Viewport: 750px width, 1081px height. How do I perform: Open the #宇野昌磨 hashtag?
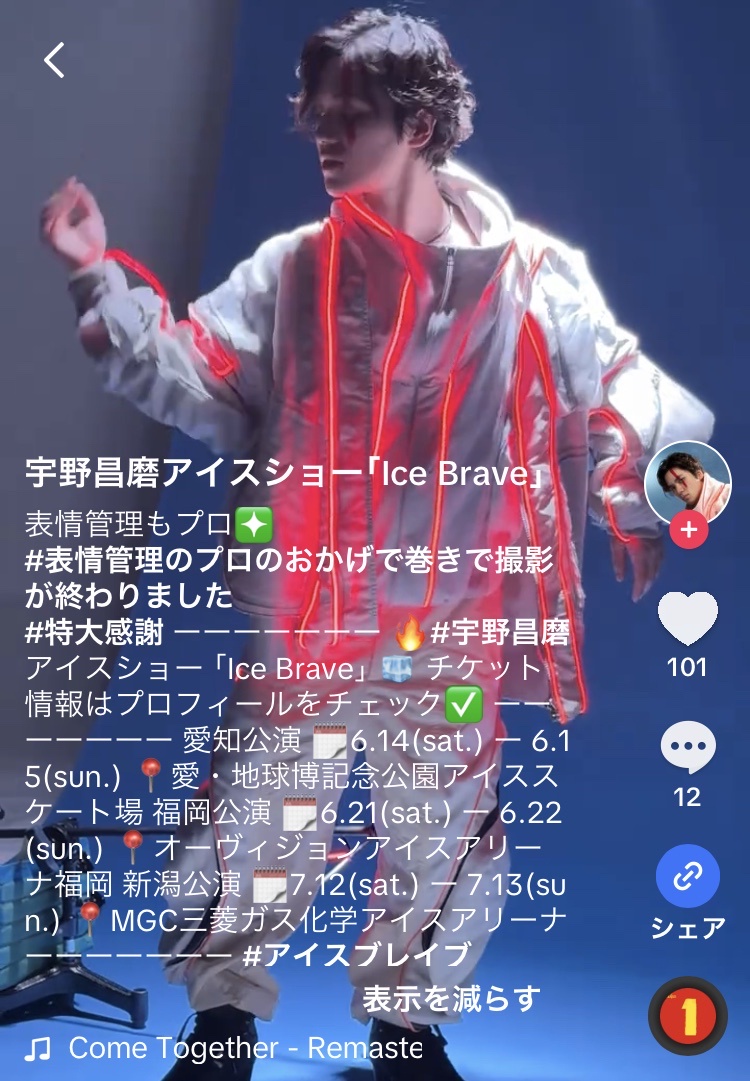click(500, 633)
